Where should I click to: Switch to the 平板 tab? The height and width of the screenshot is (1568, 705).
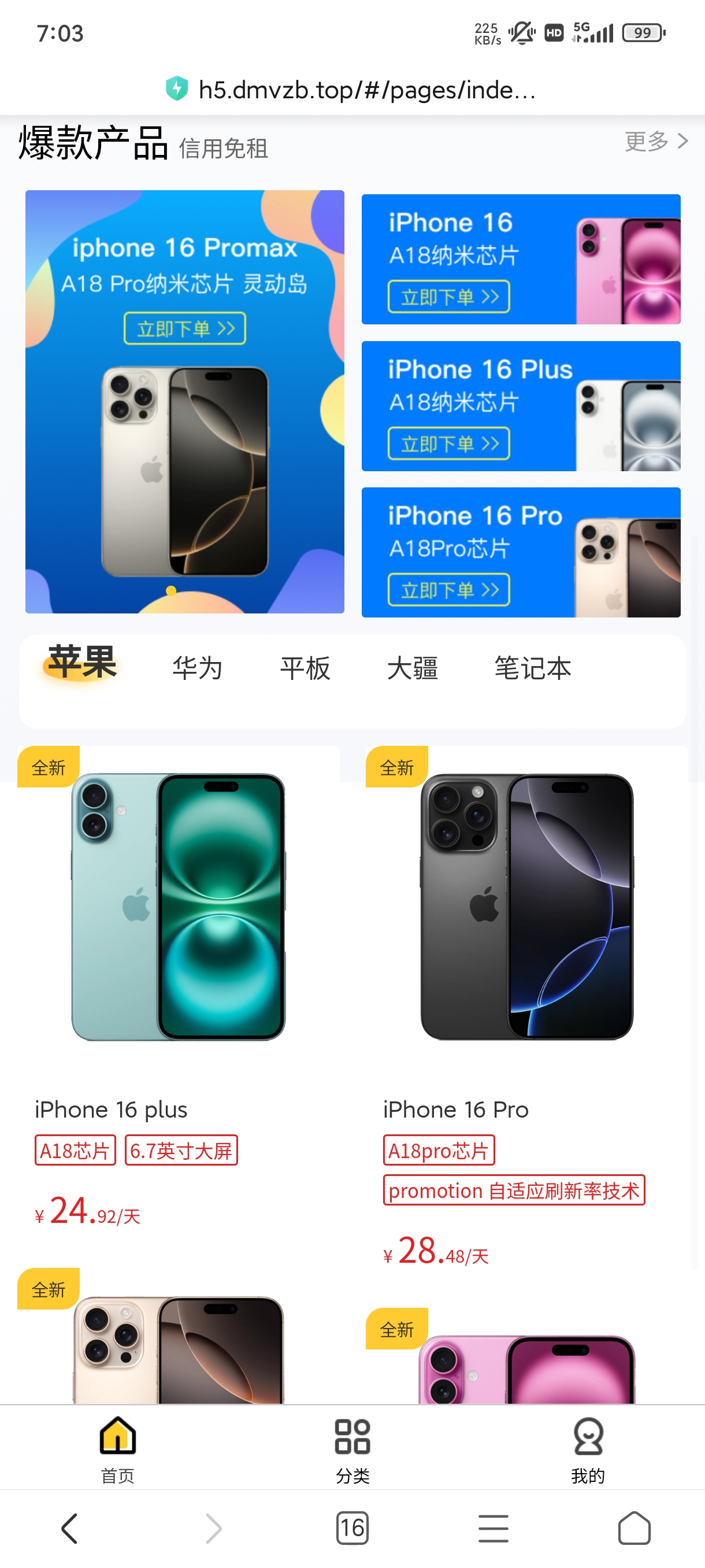[x=305, y=668]
